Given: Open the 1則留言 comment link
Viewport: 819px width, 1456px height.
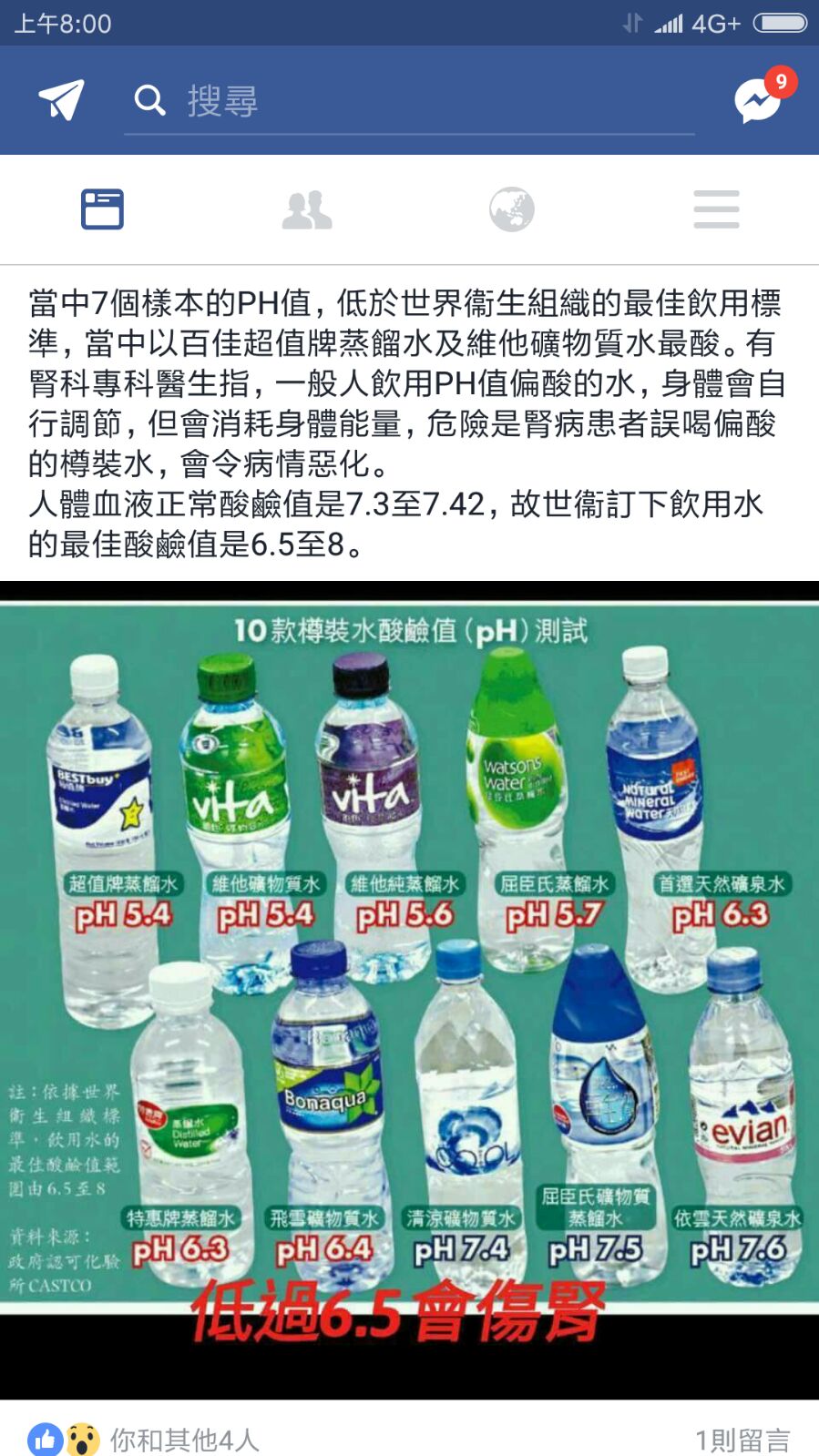Looking at the screenshot, I should [742, 1440].
